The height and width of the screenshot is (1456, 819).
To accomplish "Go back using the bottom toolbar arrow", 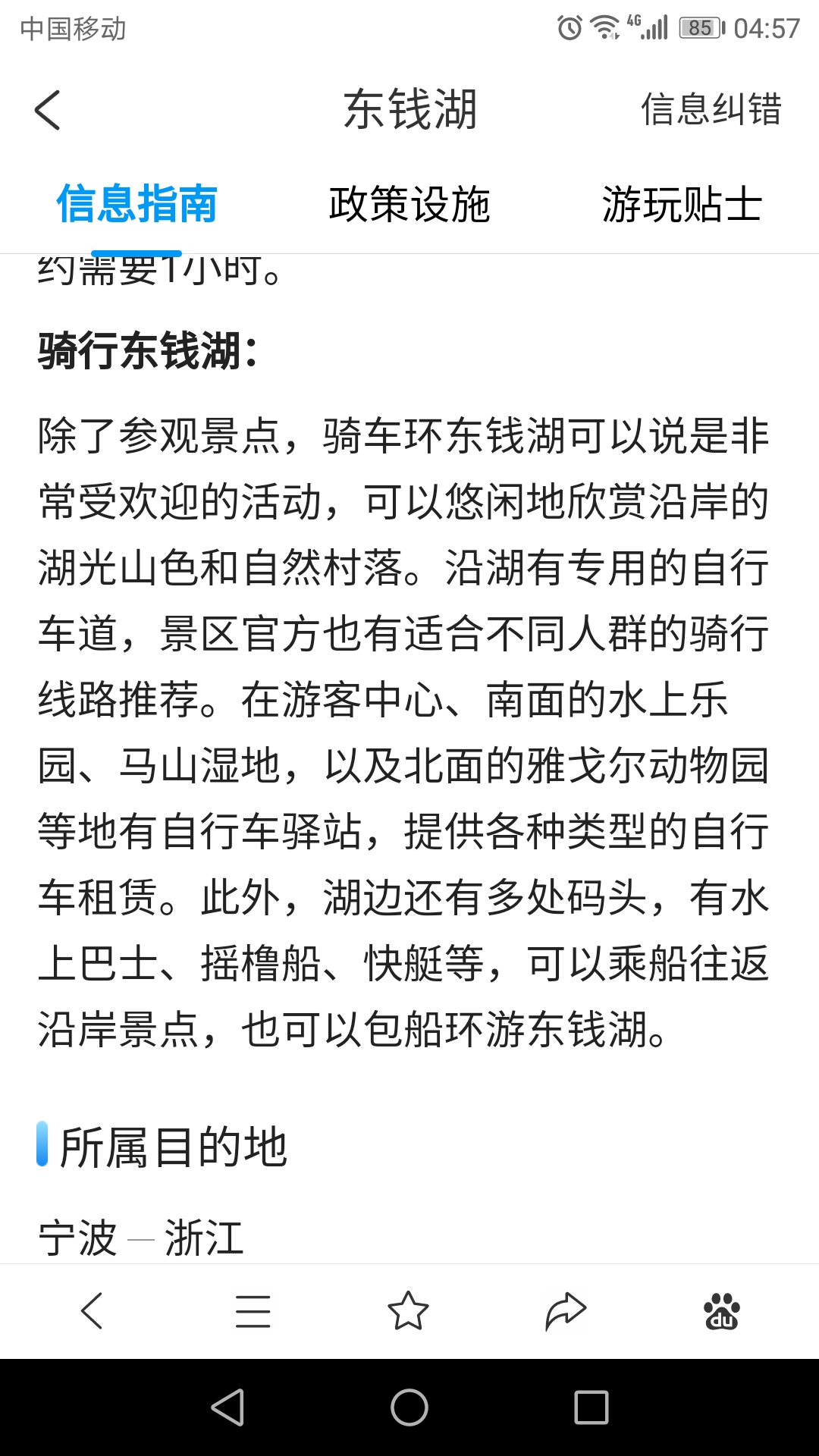I will click(x=92, y=1311).
